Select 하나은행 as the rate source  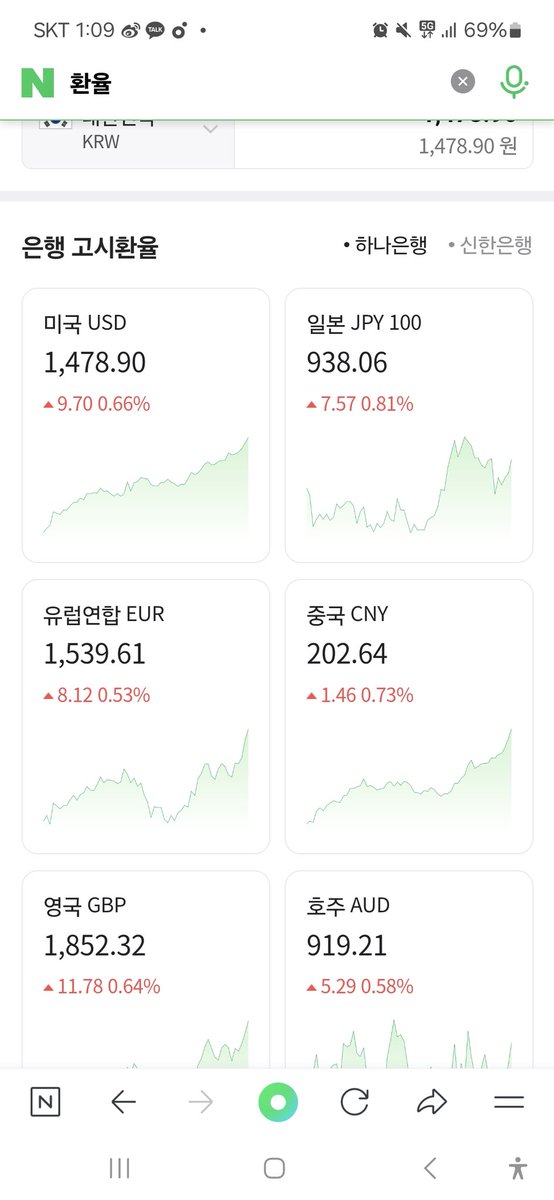point(385,245)
